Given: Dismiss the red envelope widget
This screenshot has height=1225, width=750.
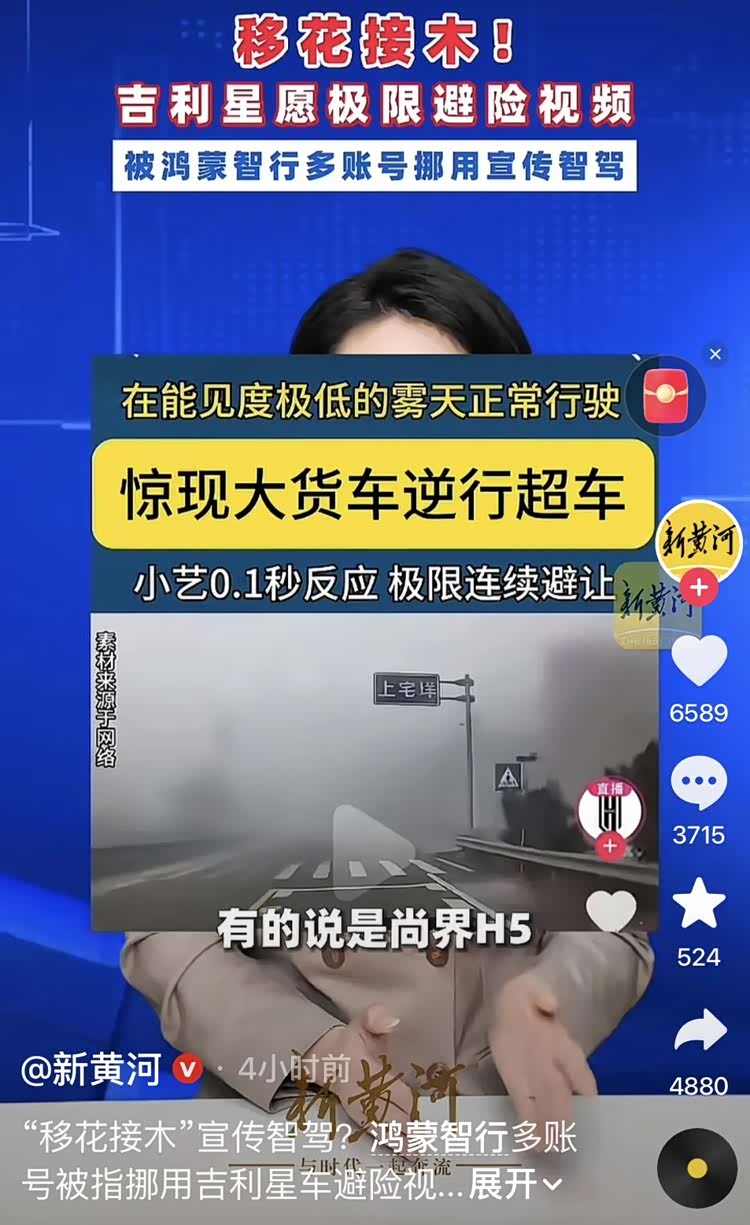Looking at the screenshot, I should click(715, 354).
